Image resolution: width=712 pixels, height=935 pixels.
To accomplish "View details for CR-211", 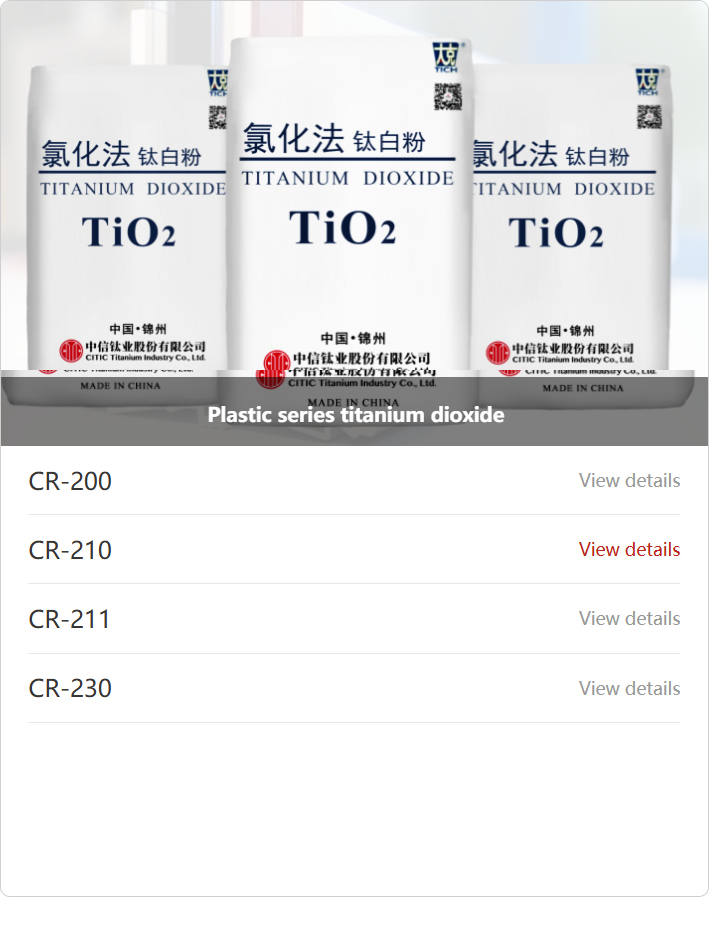I will click(x=629, y=619).
